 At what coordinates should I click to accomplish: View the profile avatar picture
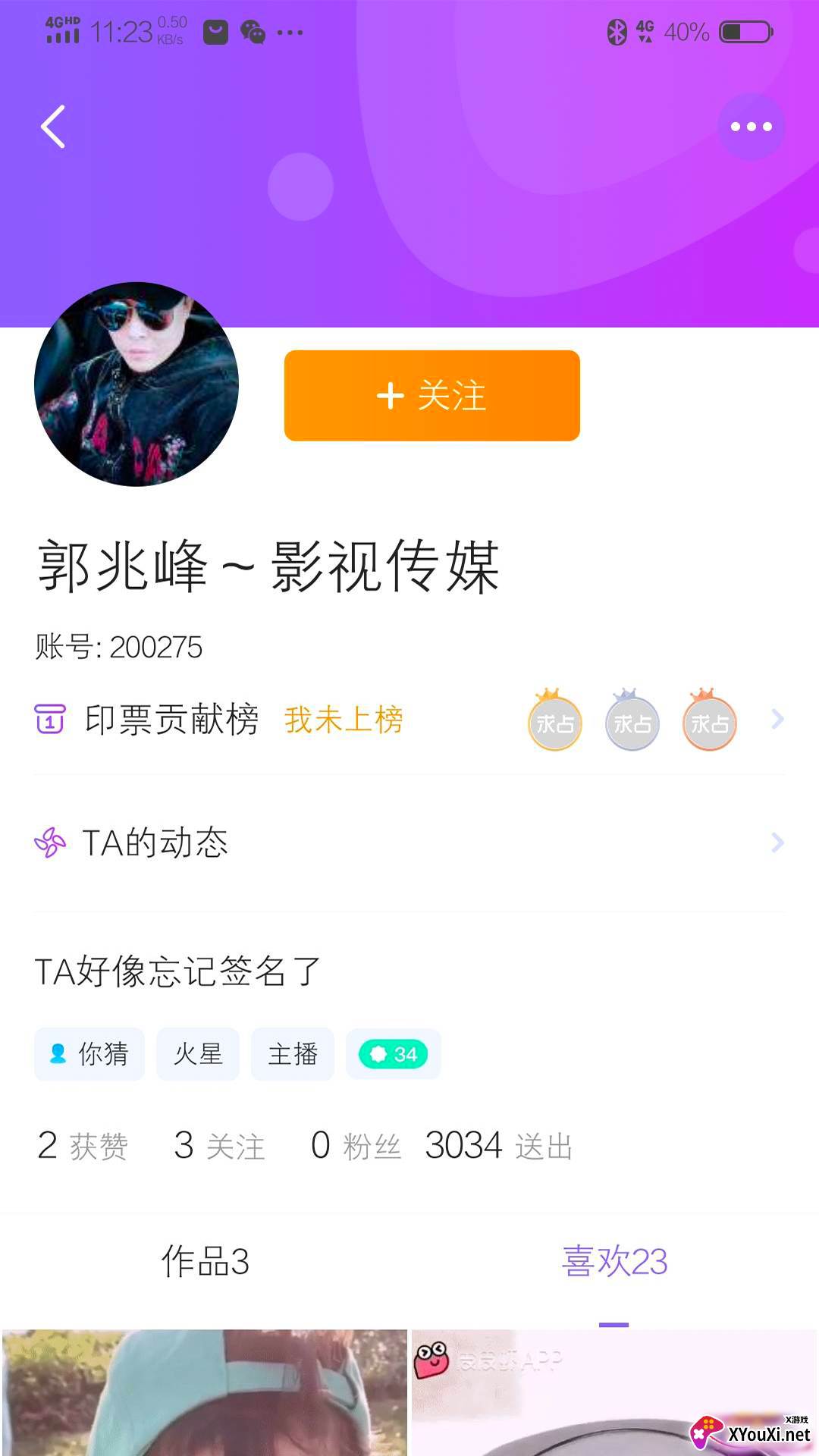coord(136,384)
